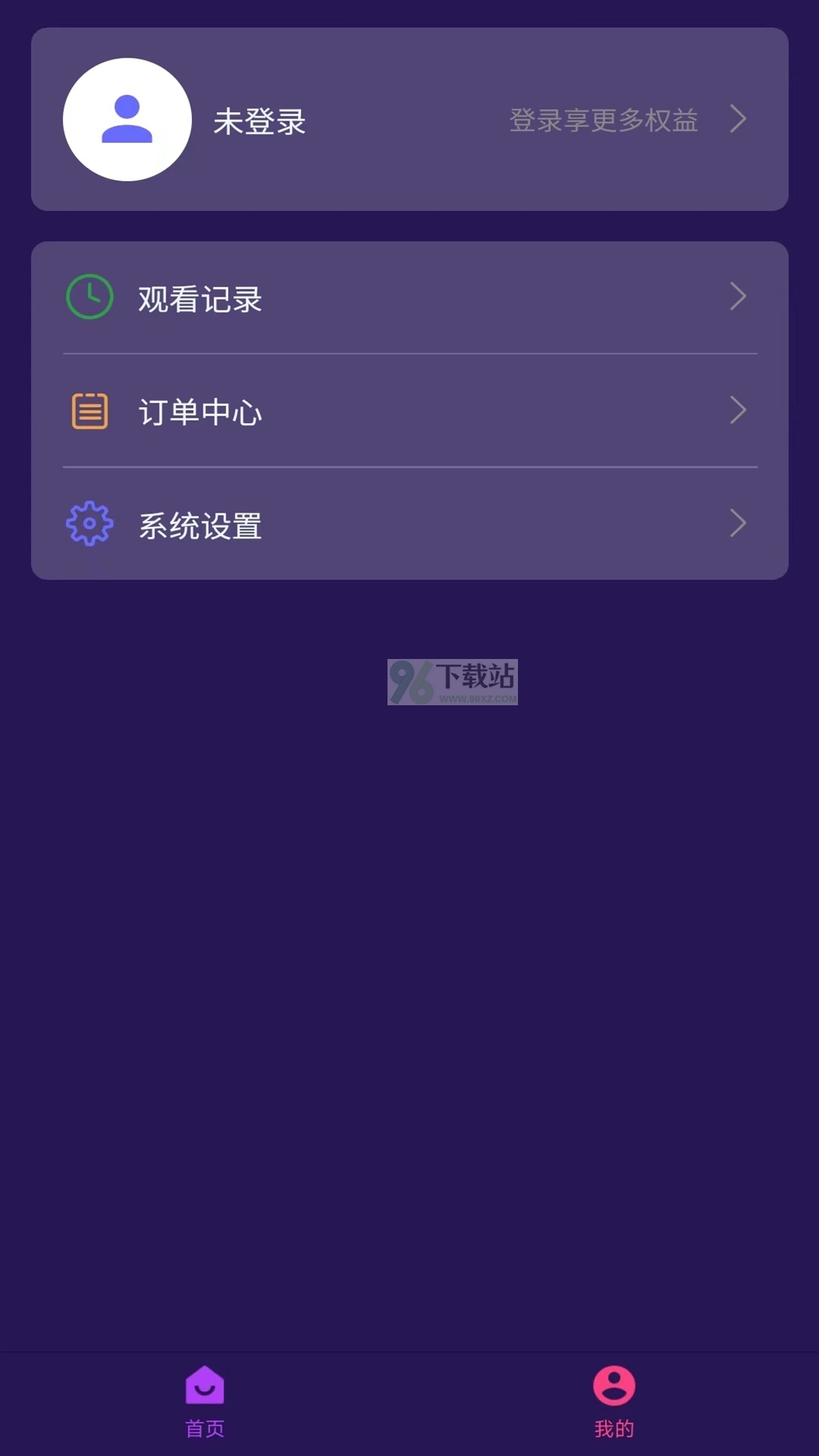Switch to the 首页 home tab

point(205,1402)
